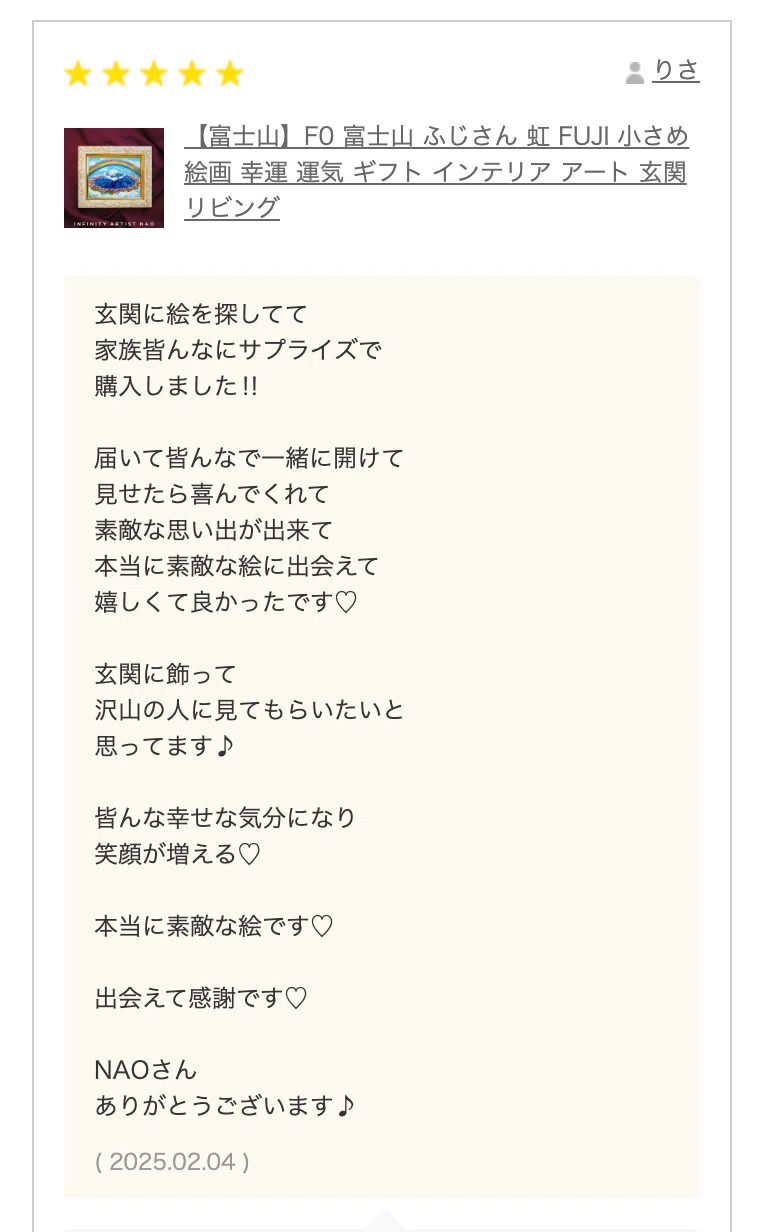762x1232 pixels.
Task: Open reviewer りさ's profile link
Action: tap(675, 71)
